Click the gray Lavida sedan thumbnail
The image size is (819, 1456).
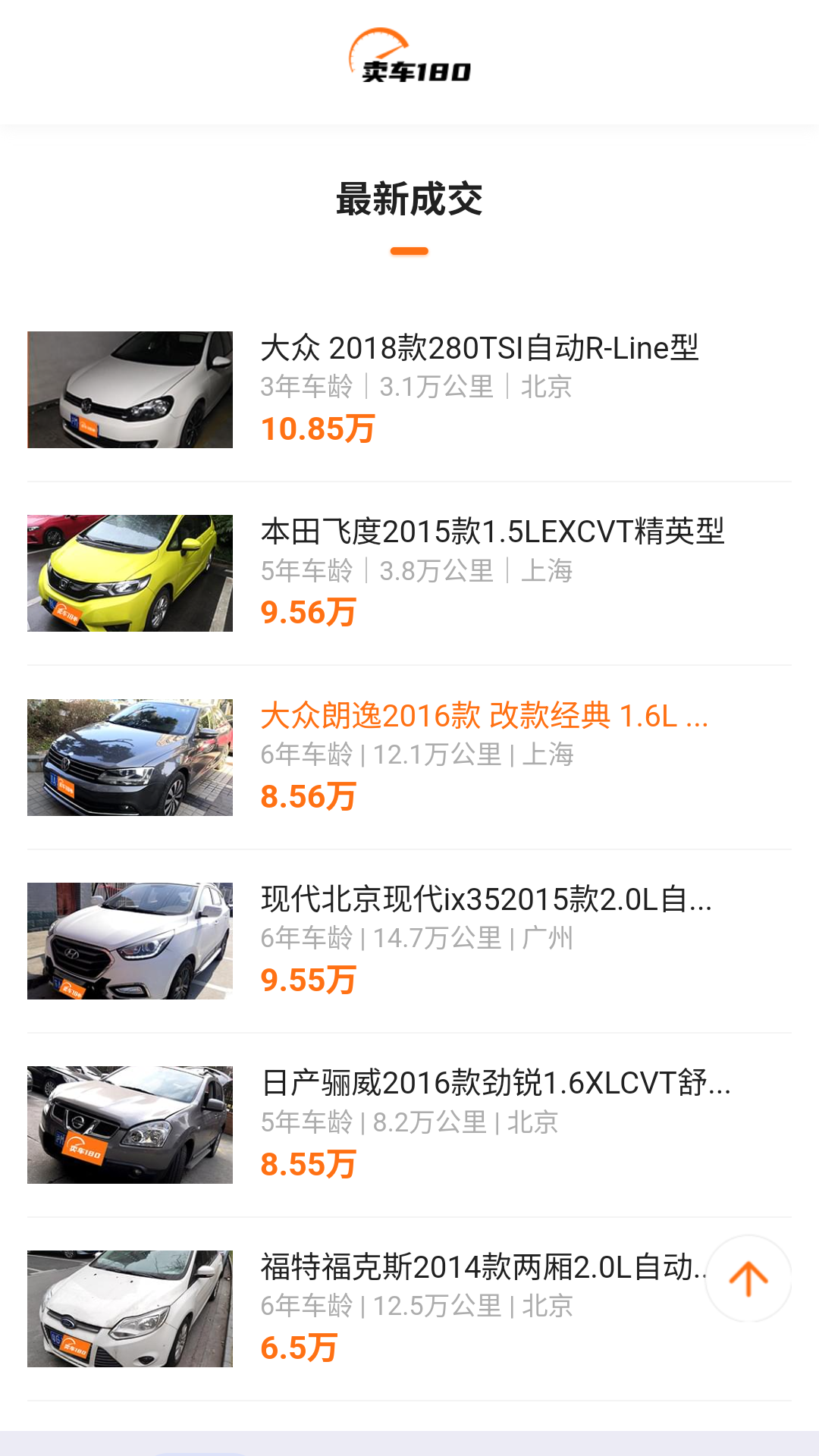pyautogui.click(x=130, y=756)
